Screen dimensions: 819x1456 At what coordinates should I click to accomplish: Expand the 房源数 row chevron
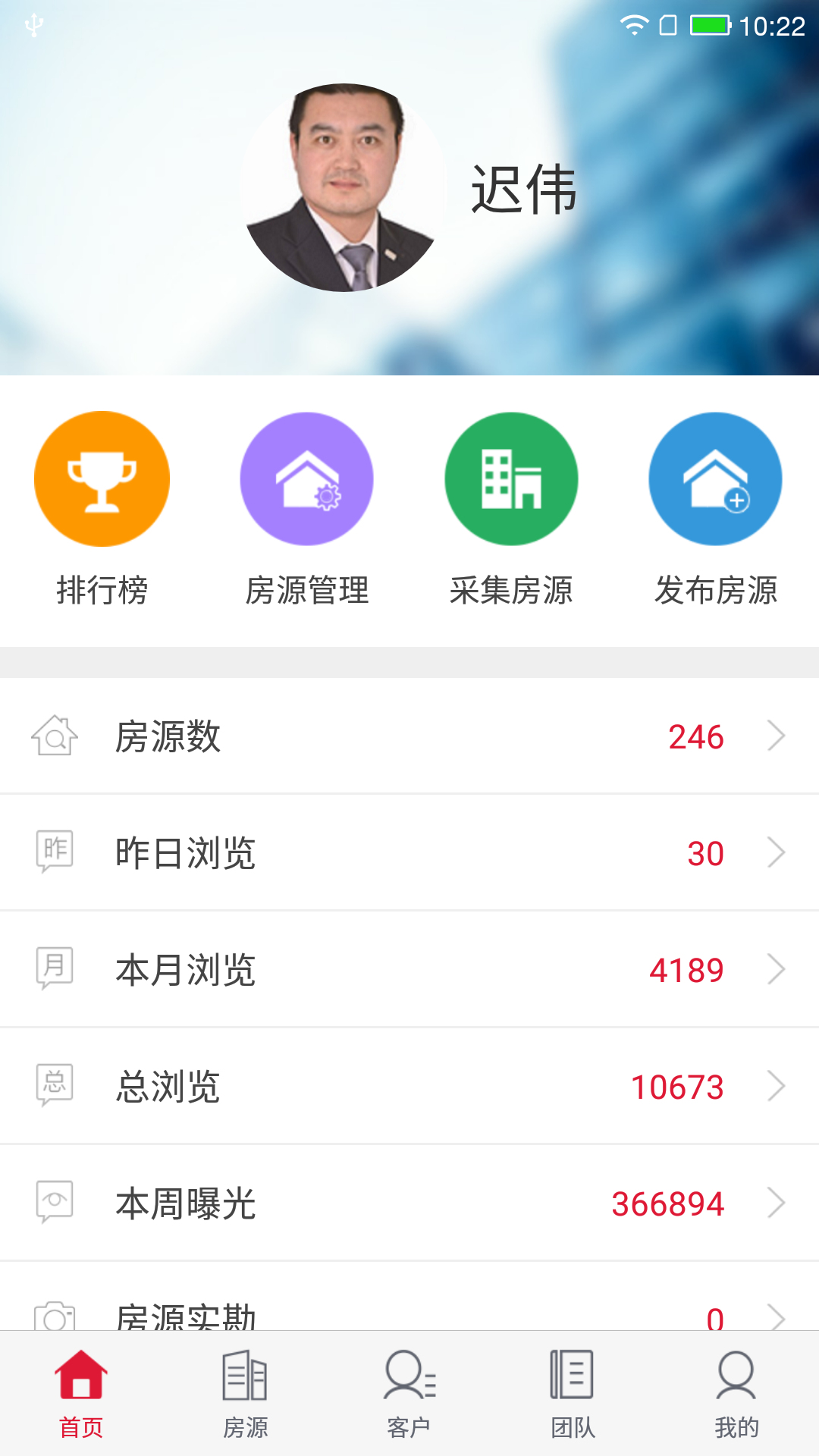tap(775, 734)
